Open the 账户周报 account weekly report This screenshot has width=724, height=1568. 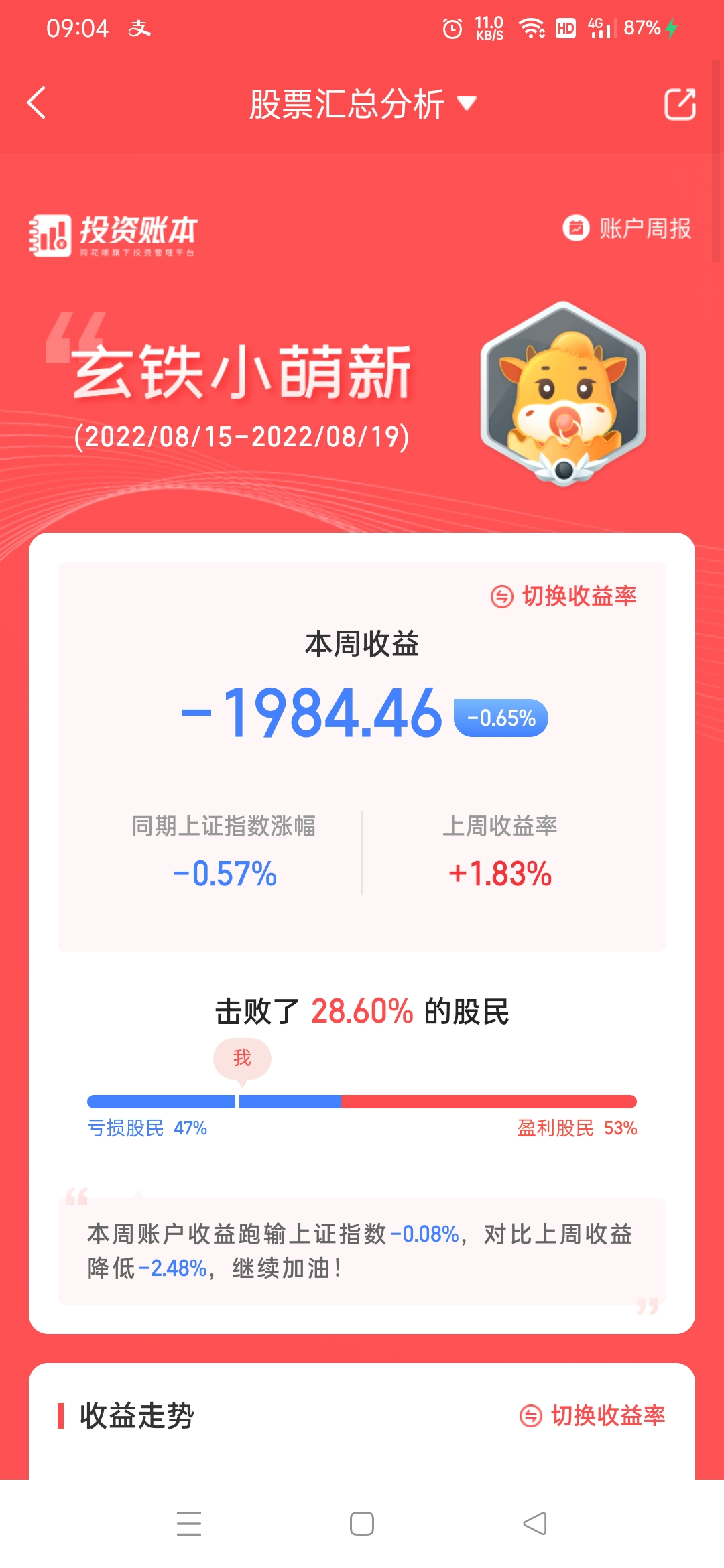coord(627,228)
